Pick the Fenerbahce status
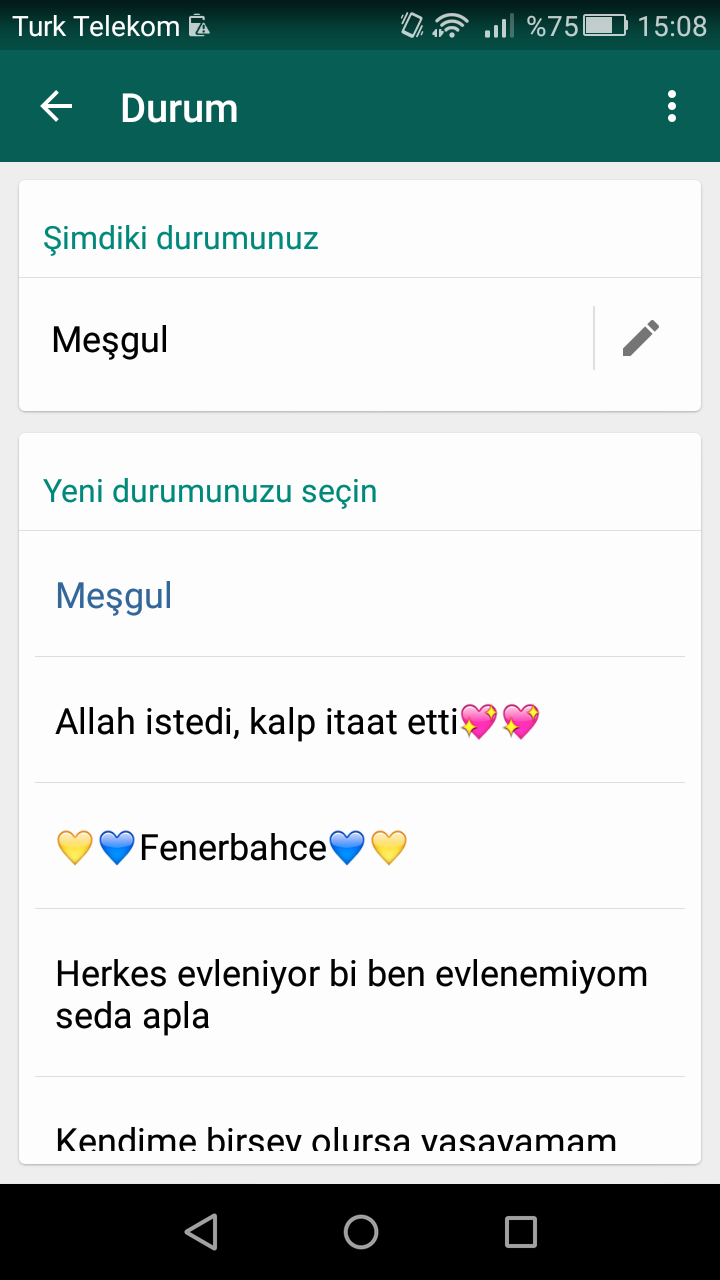 pyautogui.click(x=360, y=848)
